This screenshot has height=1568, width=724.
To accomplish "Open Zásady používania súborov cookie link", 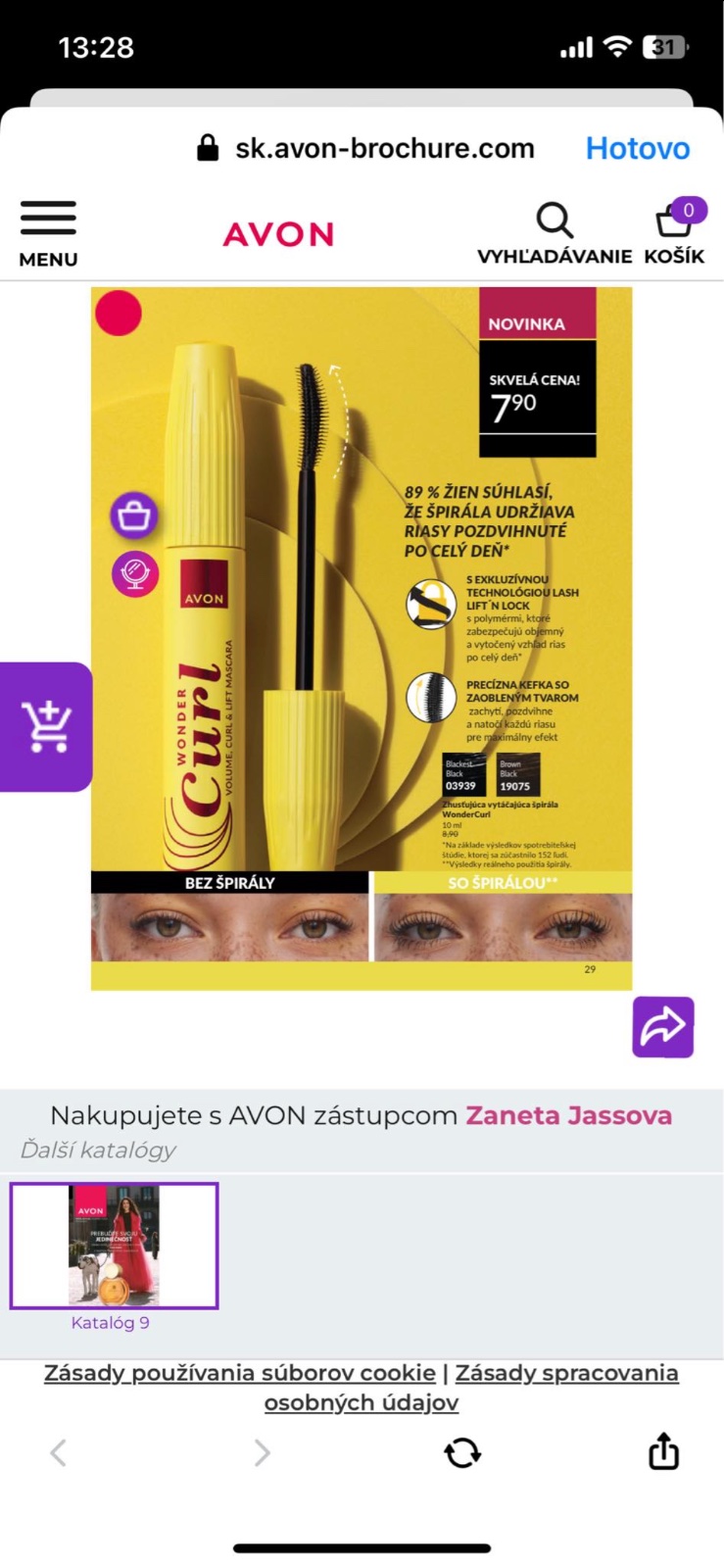I will click(239, 1373).
